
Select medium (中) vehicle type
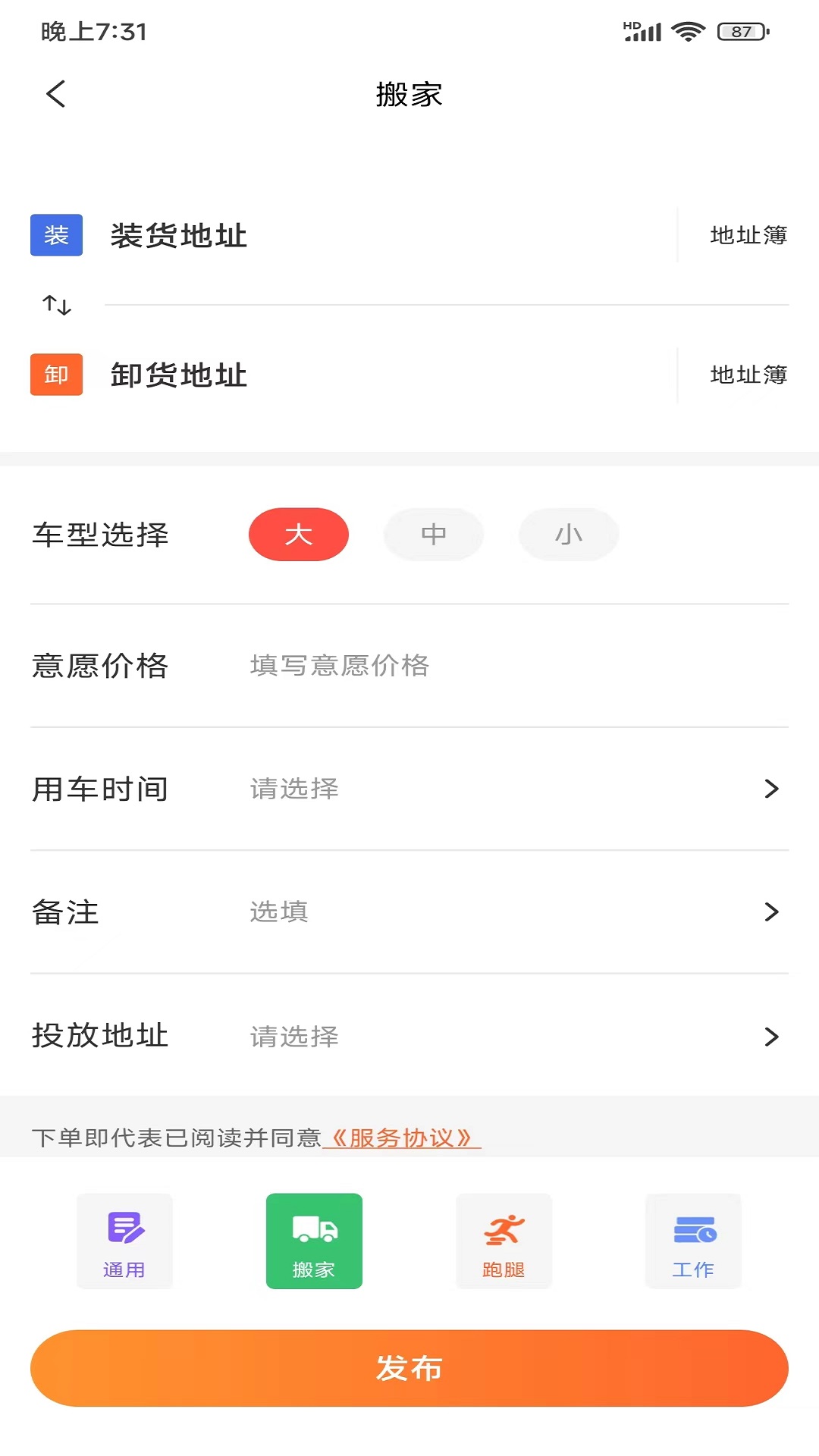click(x=434, y=535)
